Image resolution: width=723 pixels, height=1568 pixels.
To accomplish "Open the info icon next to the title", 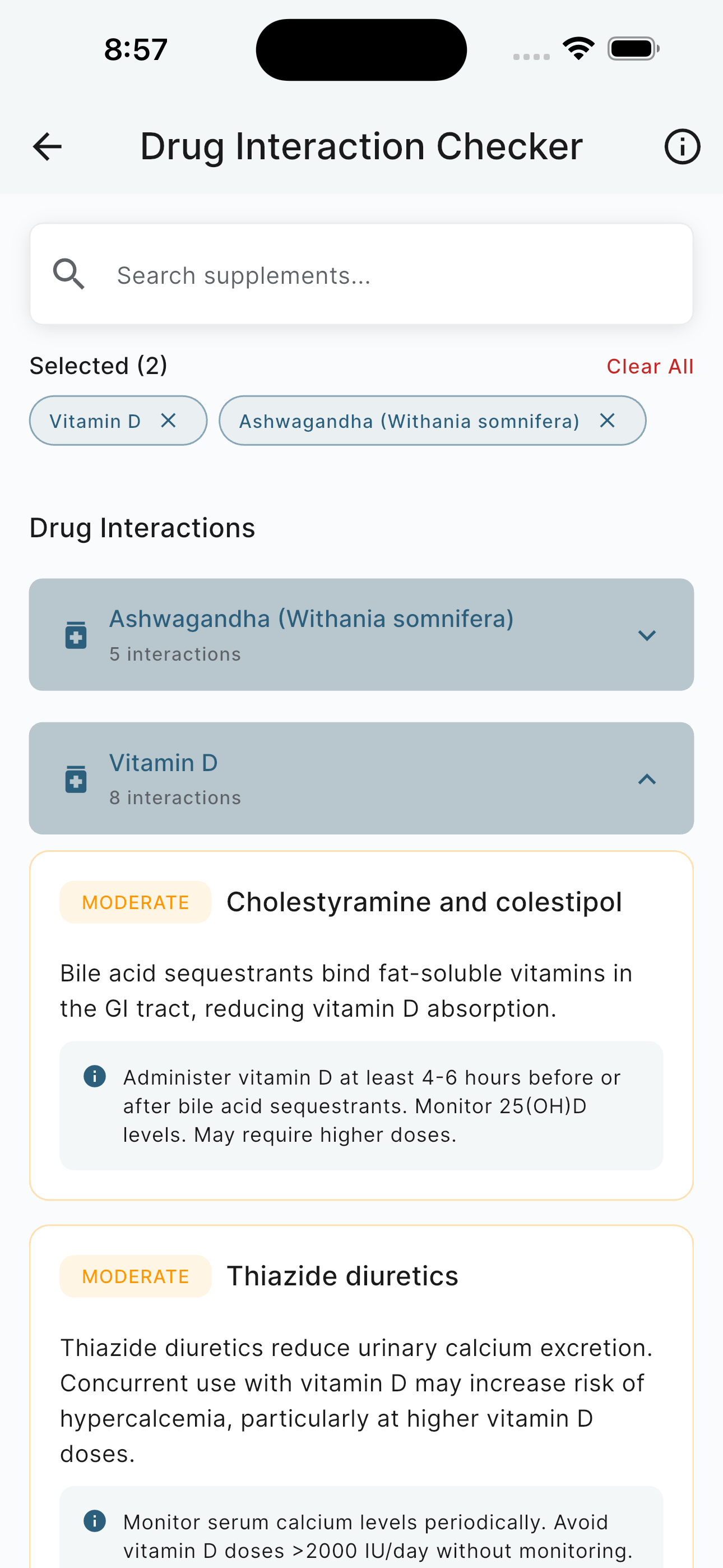I will (682, 145).
